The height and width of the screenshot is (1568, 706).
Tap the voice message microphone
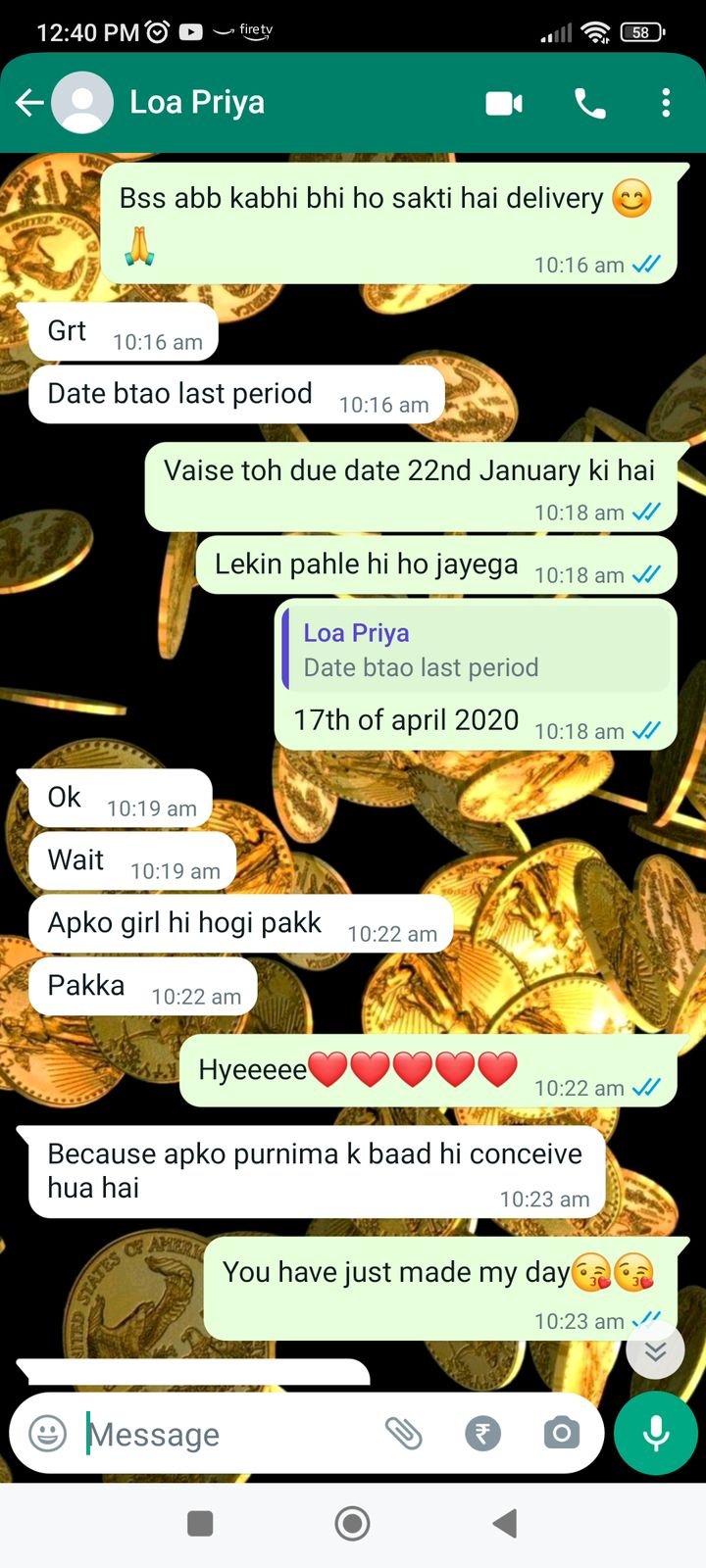coord(655,1434)
